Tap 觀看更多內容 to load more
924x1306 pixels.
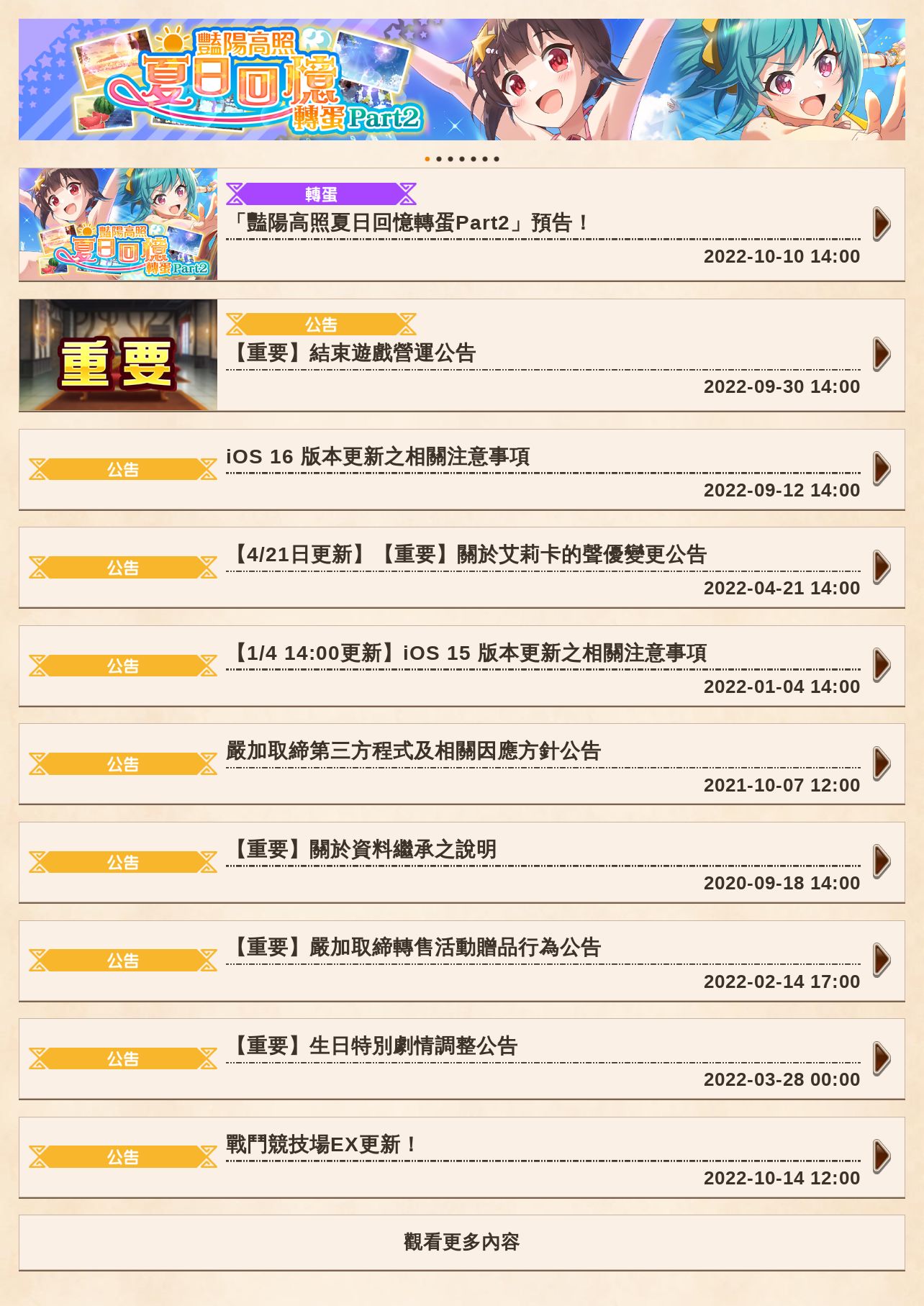click(461, 1242)
